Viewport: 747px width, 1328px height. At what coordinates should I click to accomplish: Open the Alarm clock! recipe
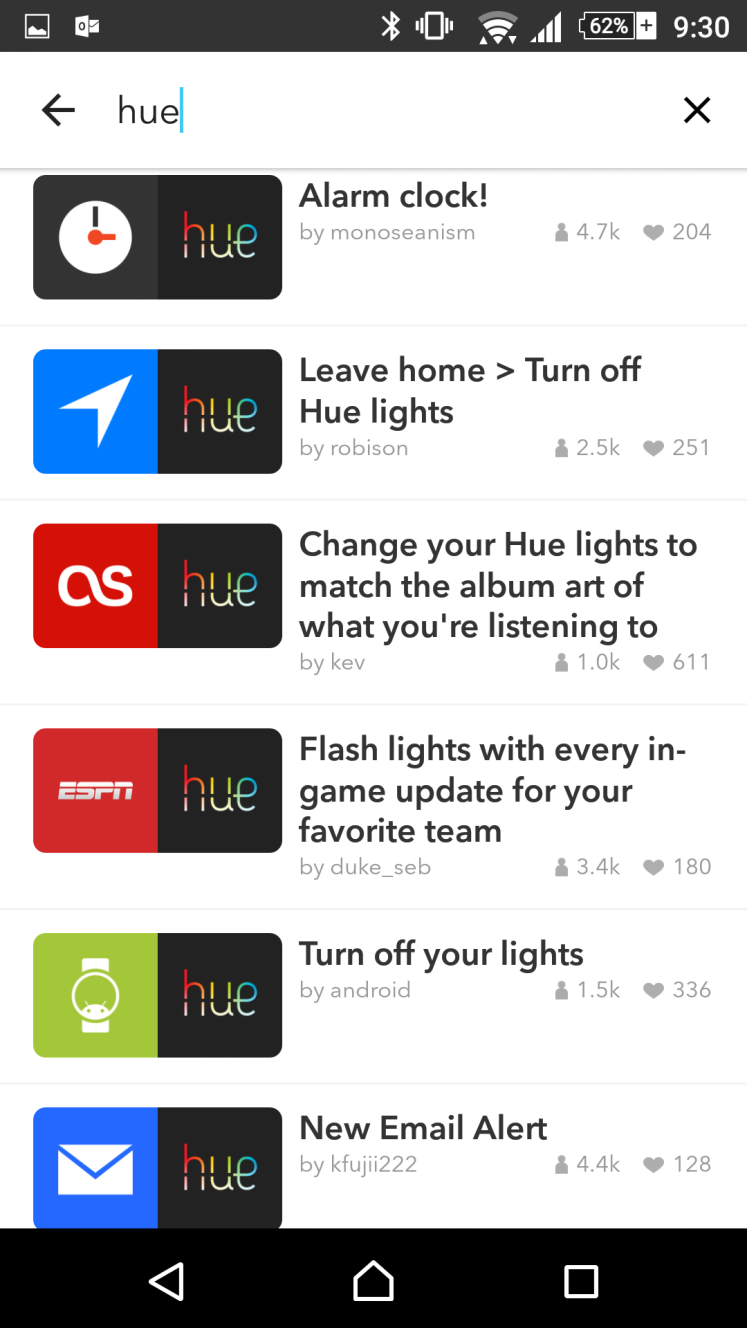tap(373, 238)
